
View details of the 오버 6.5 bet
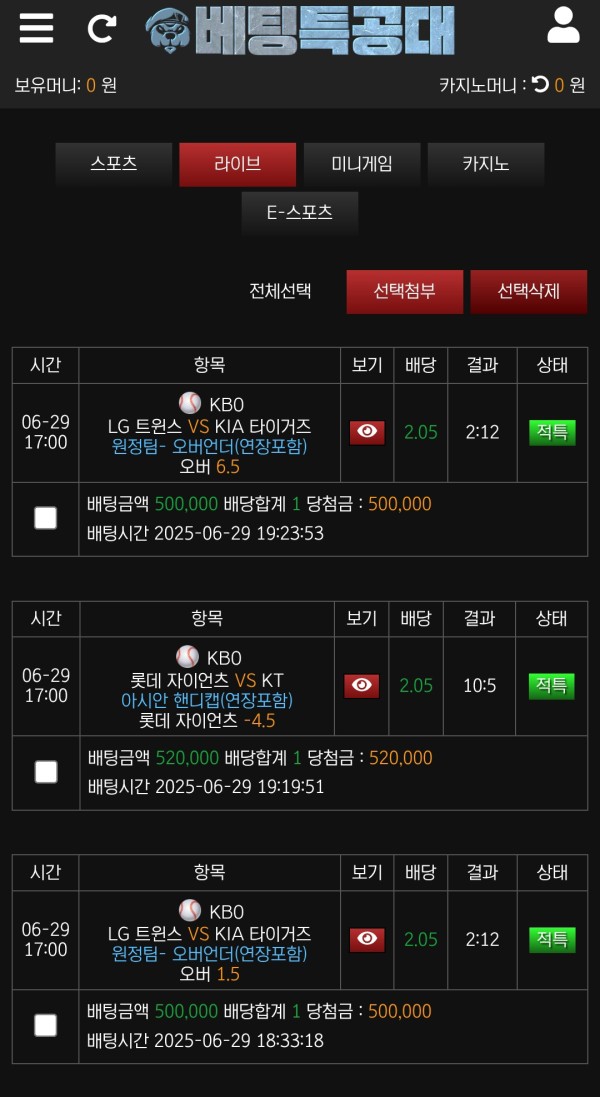pyautogui.click(x=367, y=432)
